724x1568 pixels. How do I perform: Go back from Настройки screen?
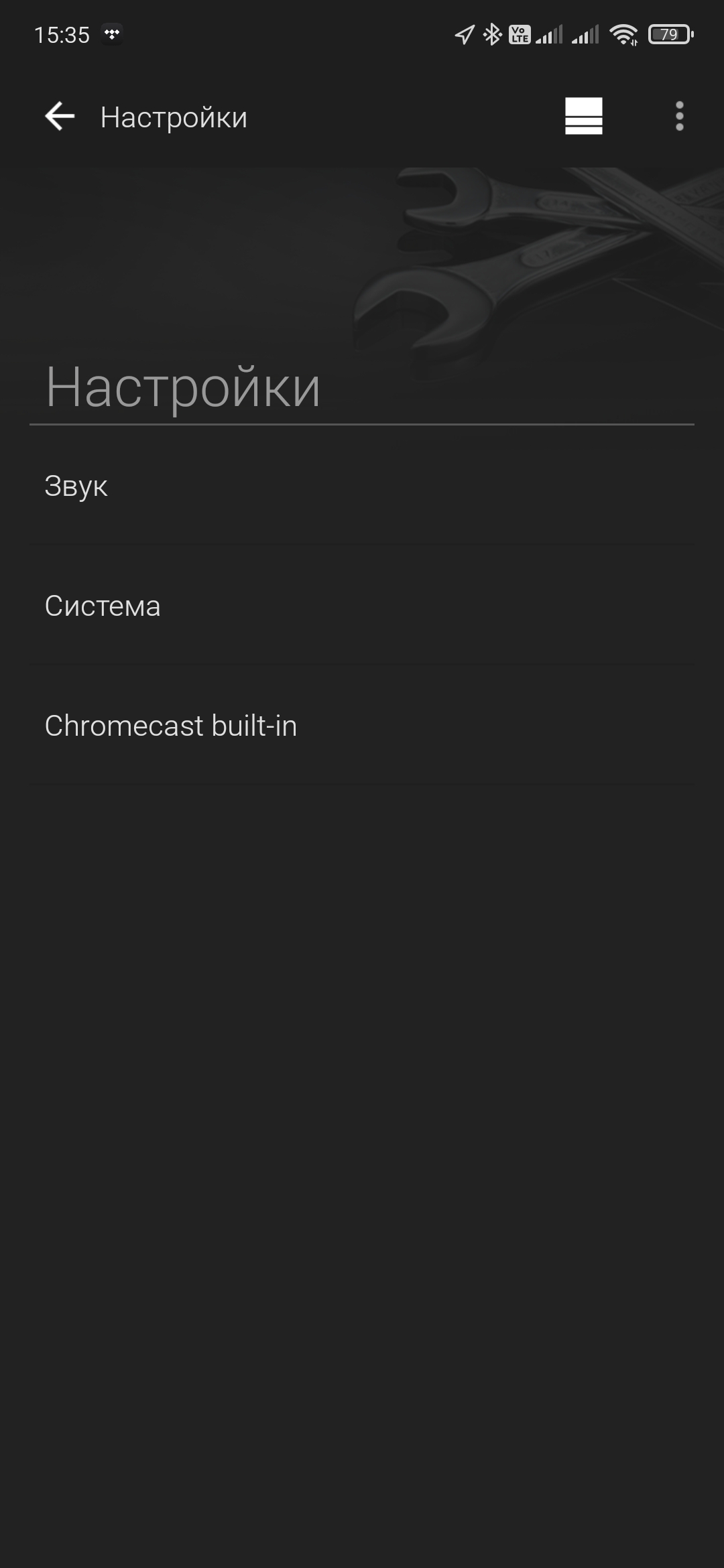[x=59, y=117]
